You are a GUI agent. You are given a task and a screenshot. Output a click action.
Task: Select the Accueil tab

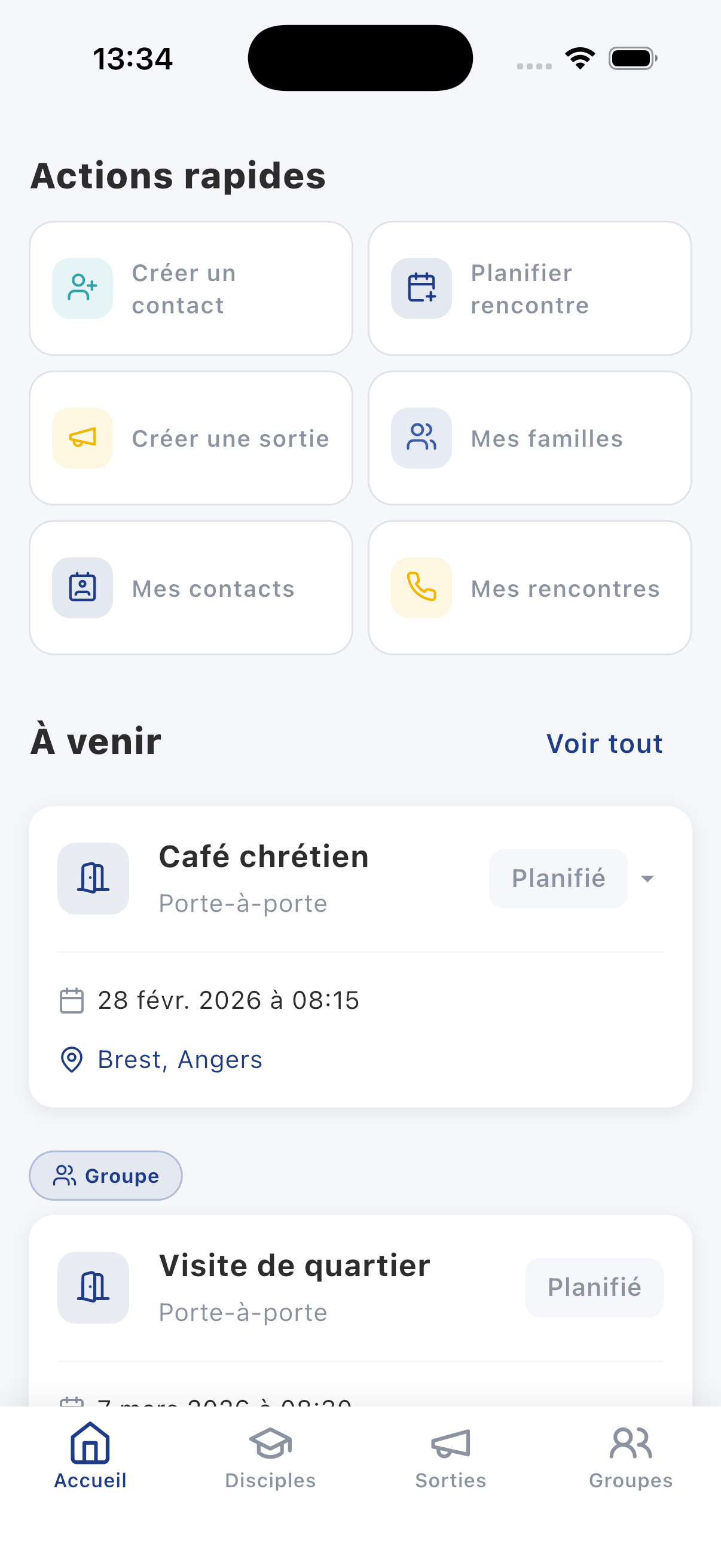click(x=90, y=1455)
